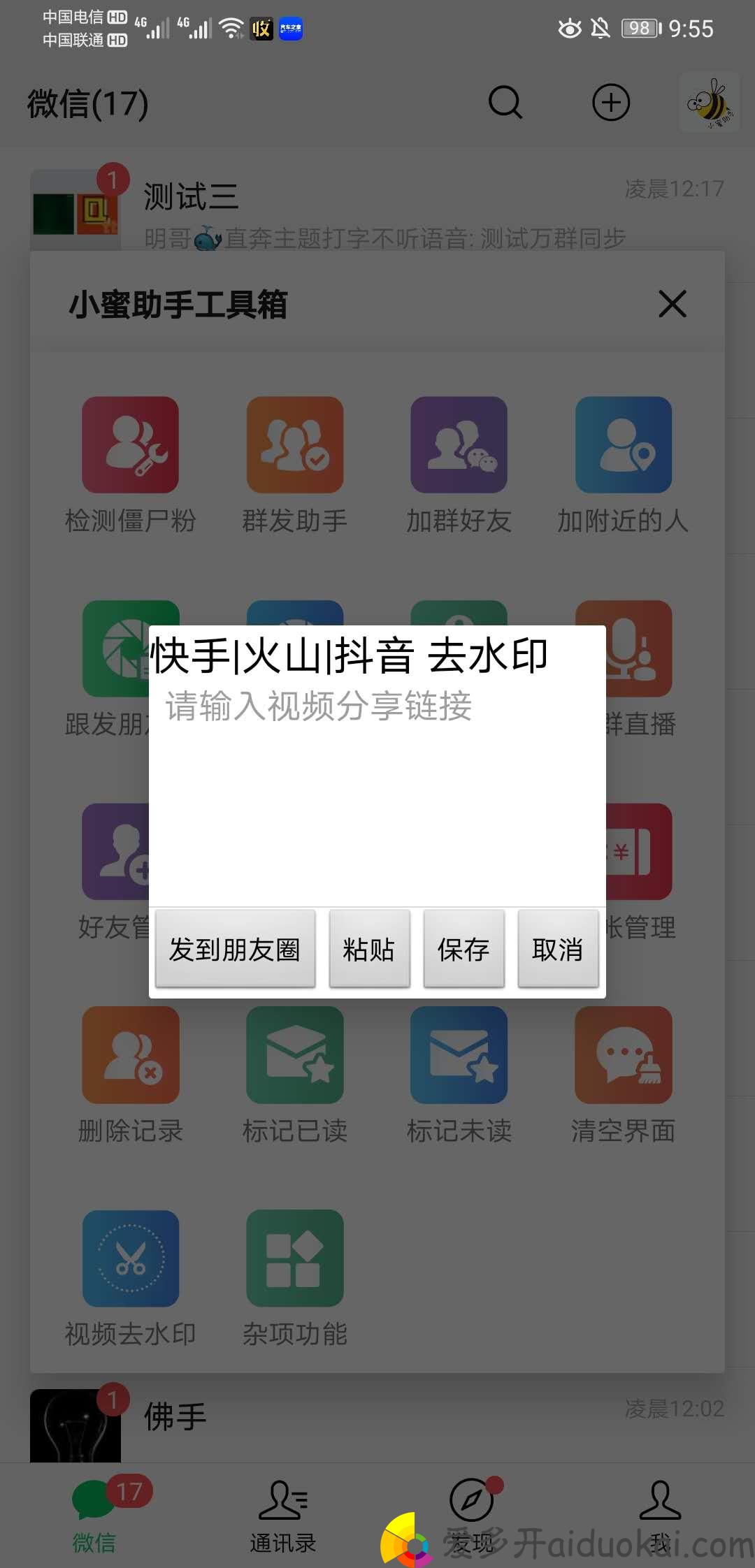Close the 小蜜助手工具箱 panel

(x=673, y=304)
